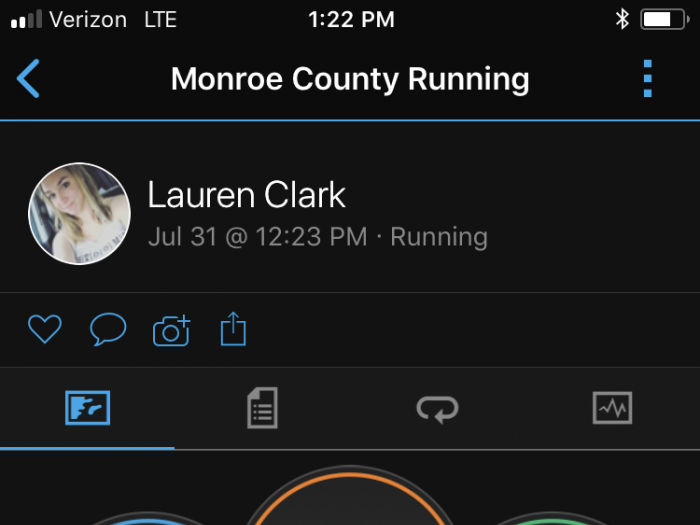Open Lauren Clark's profile picture
The width and height of the screenshot is (700, 525).
79,214
